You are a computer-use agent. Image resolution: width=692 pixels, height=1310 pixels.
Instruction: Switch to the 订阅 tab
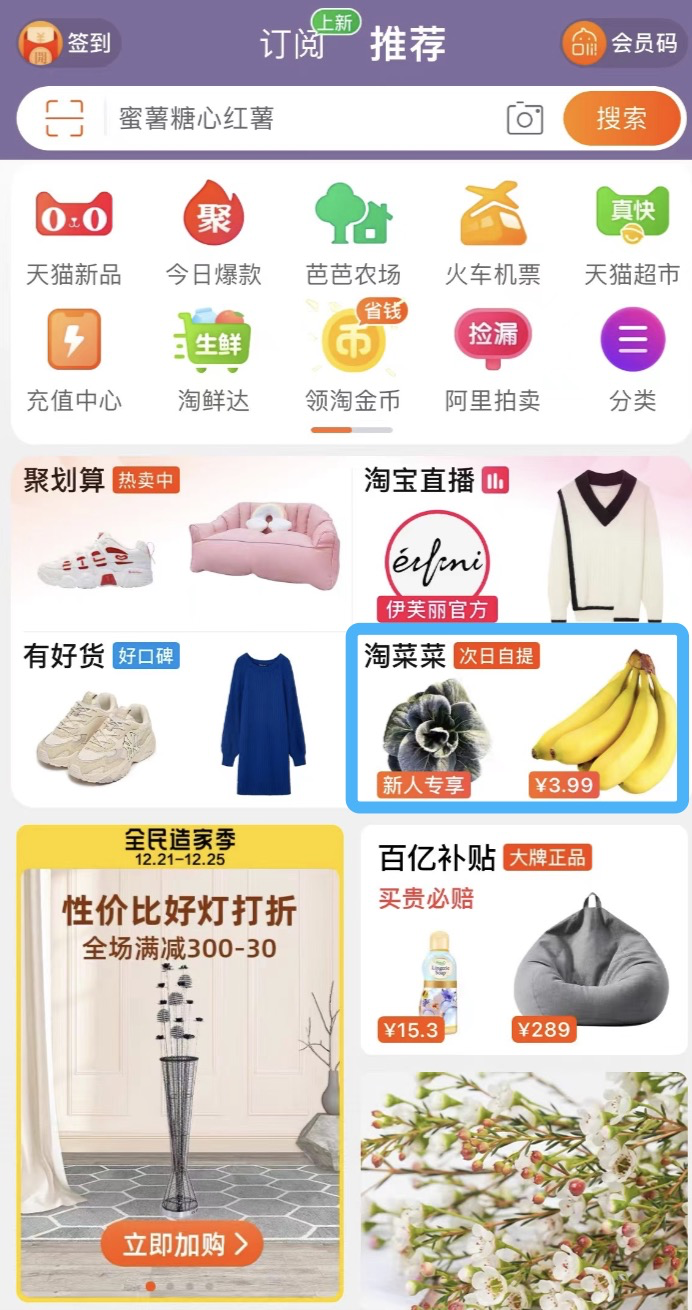tap(292, 44)
